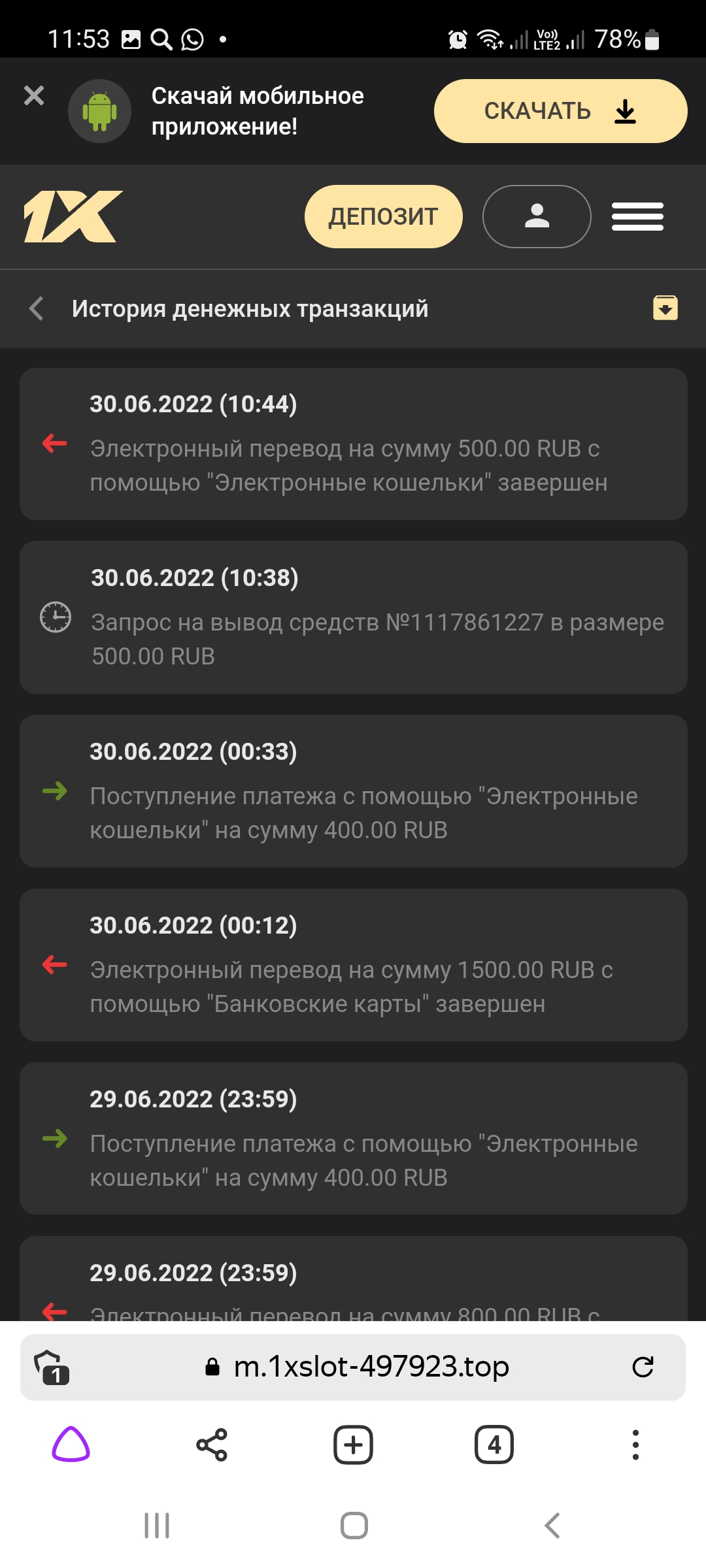Open the user profile button

[537, 216]
